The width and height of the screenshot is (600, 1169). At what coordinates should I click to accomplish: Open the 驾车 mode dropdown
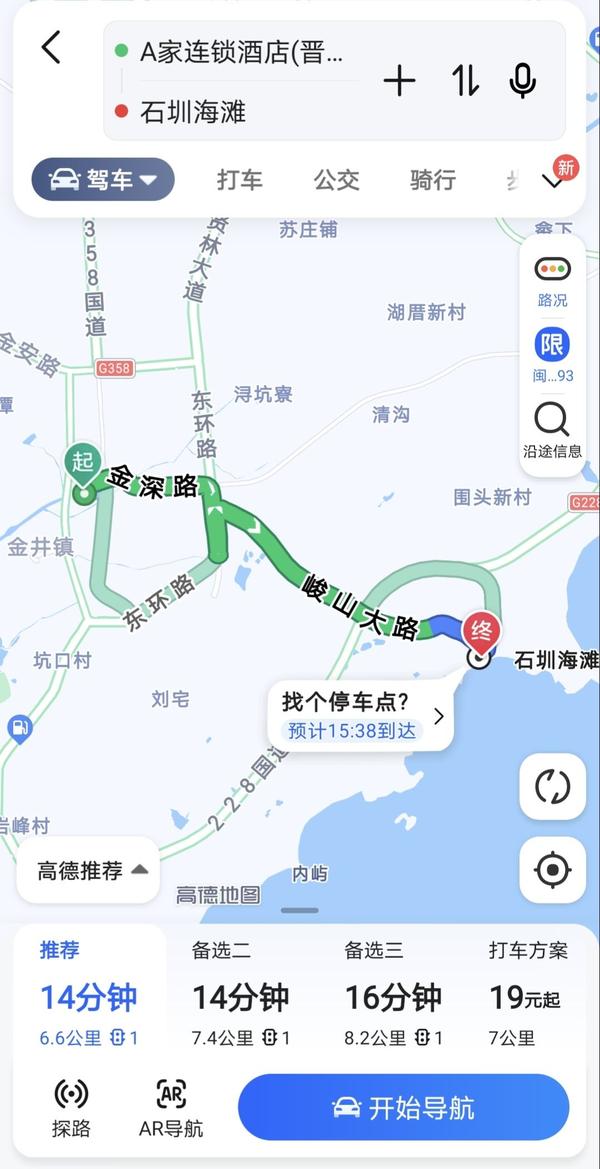(x=103, y=180)
